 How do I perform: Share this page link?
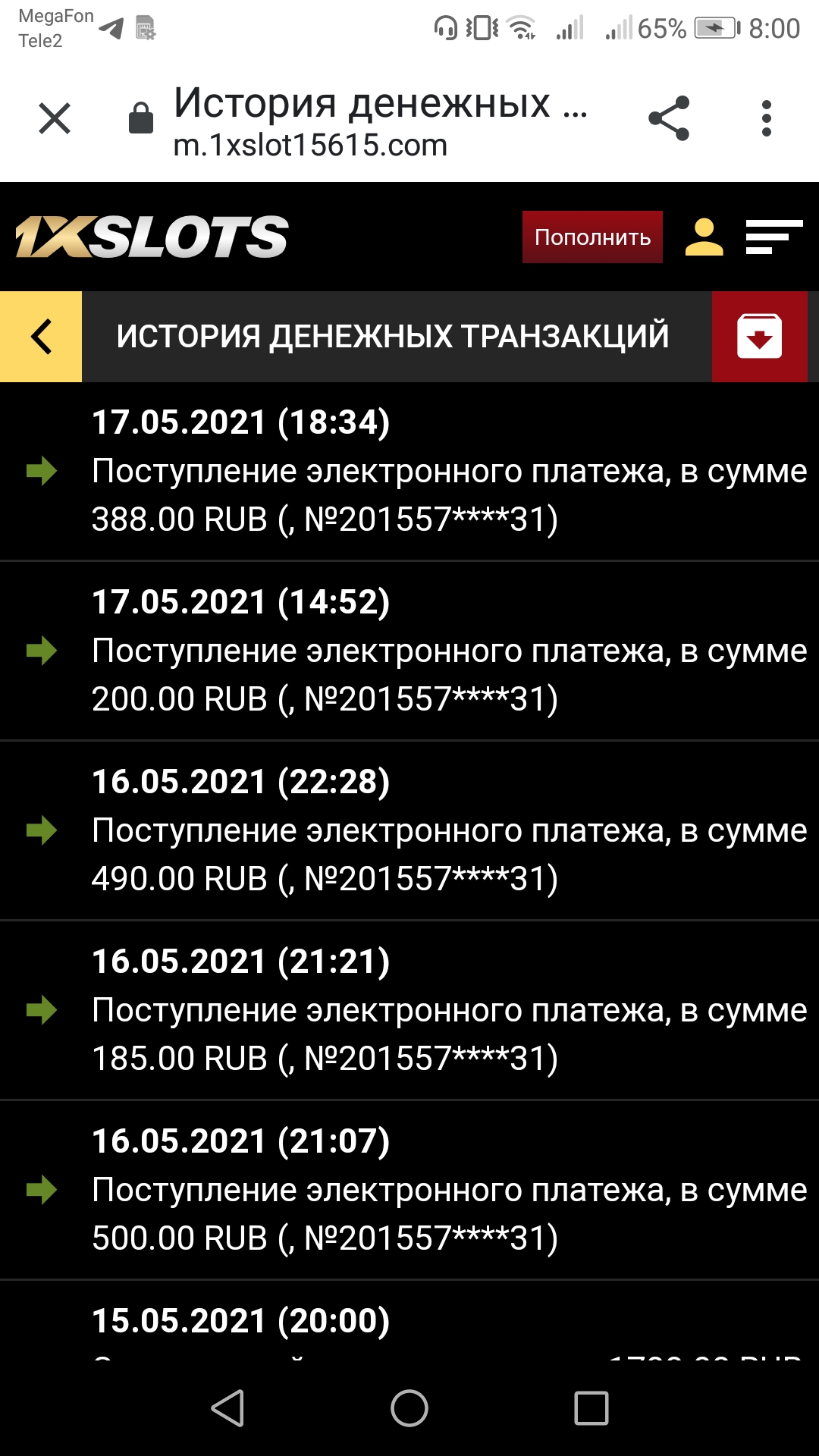pos(669,118)
